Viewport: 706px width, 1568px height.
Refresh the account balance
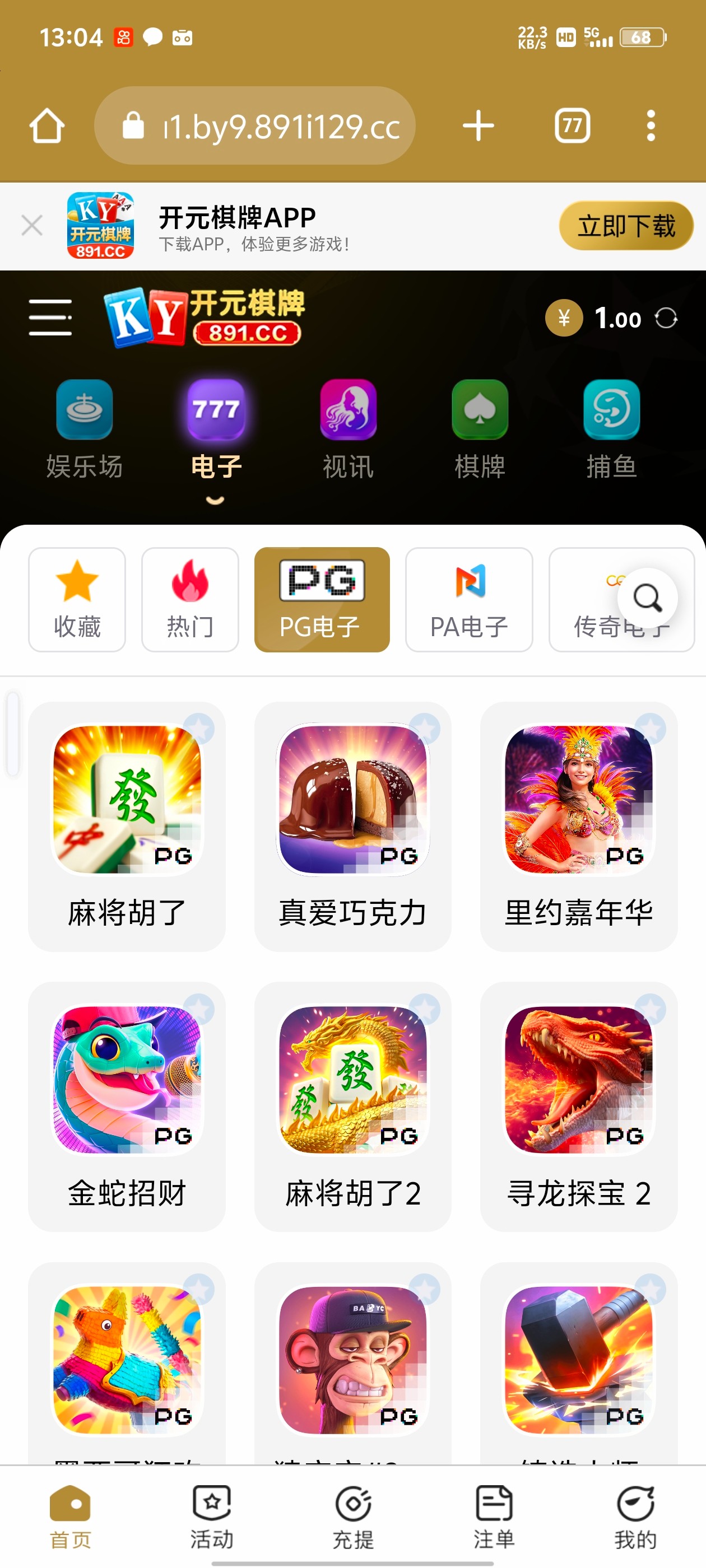666,318
